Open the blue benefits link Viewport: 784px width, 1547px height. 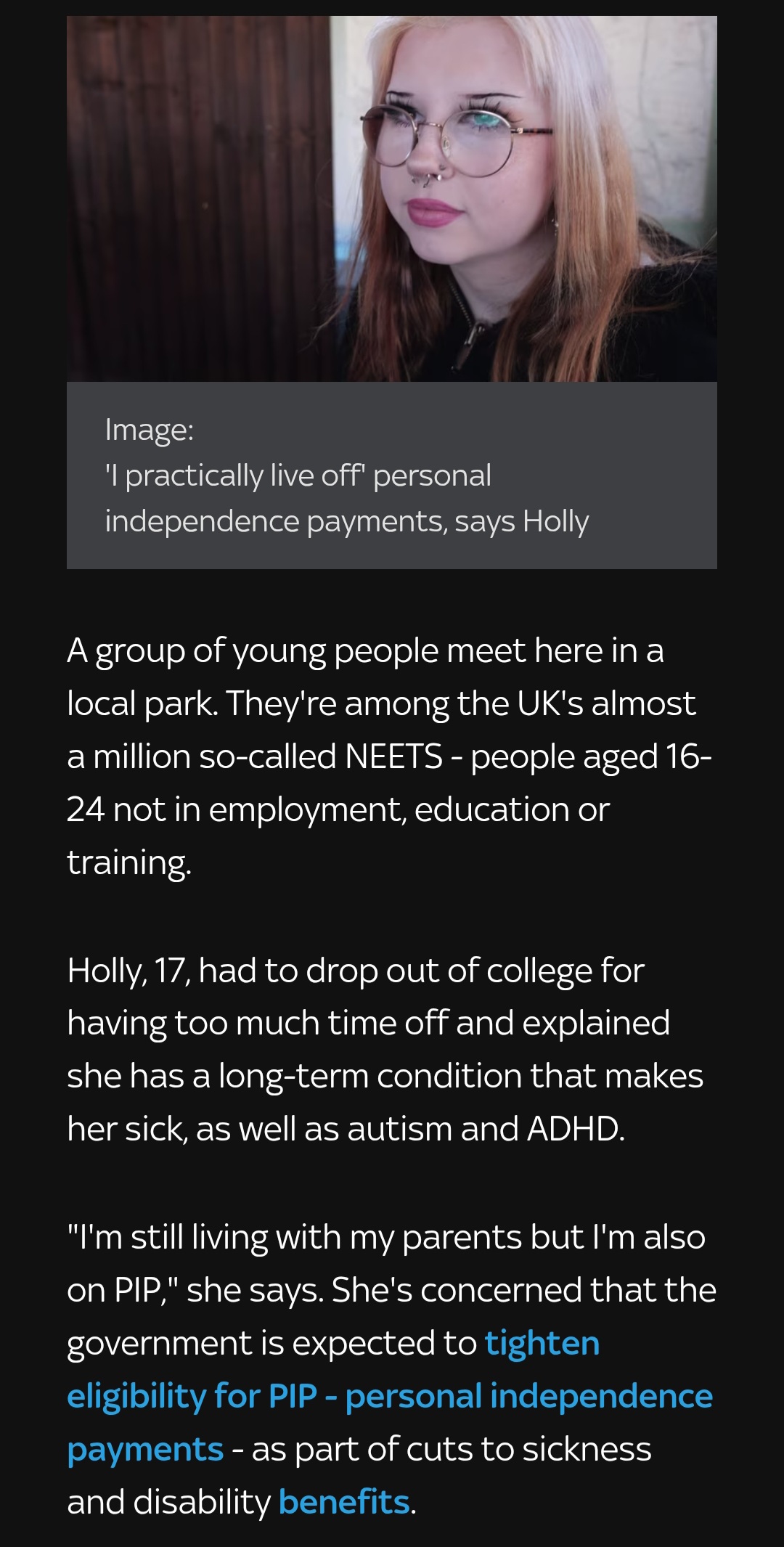click(x=344, y=1502)
